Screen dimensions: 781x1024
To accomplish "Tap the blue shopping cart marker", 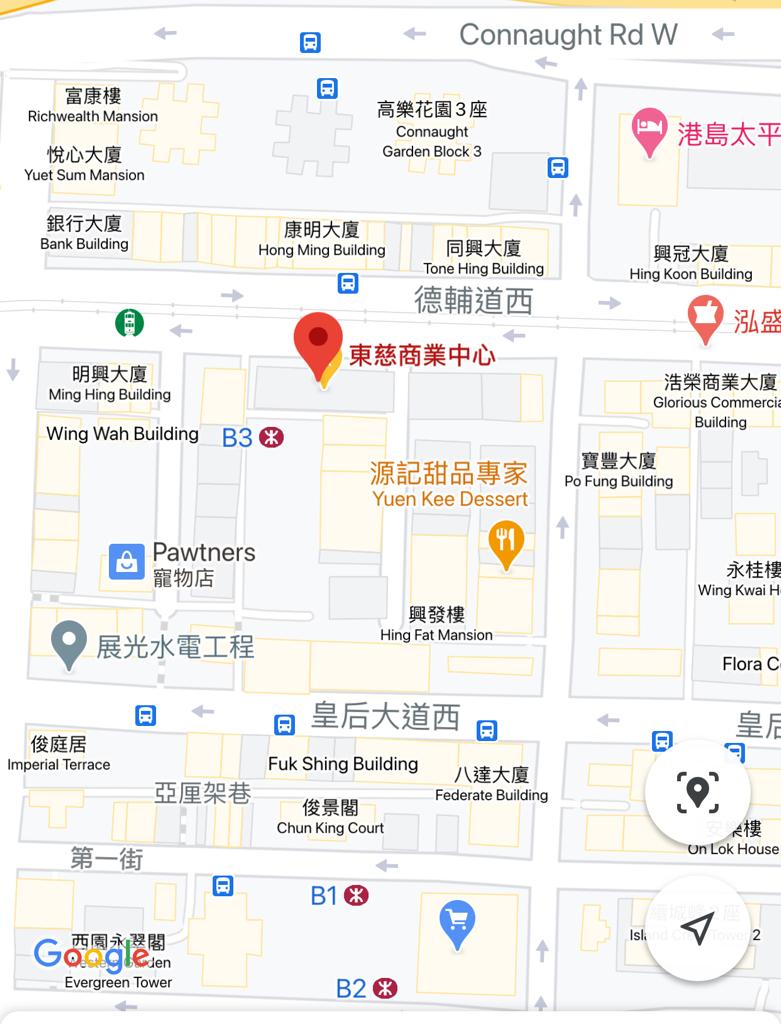I will point(457,921).
